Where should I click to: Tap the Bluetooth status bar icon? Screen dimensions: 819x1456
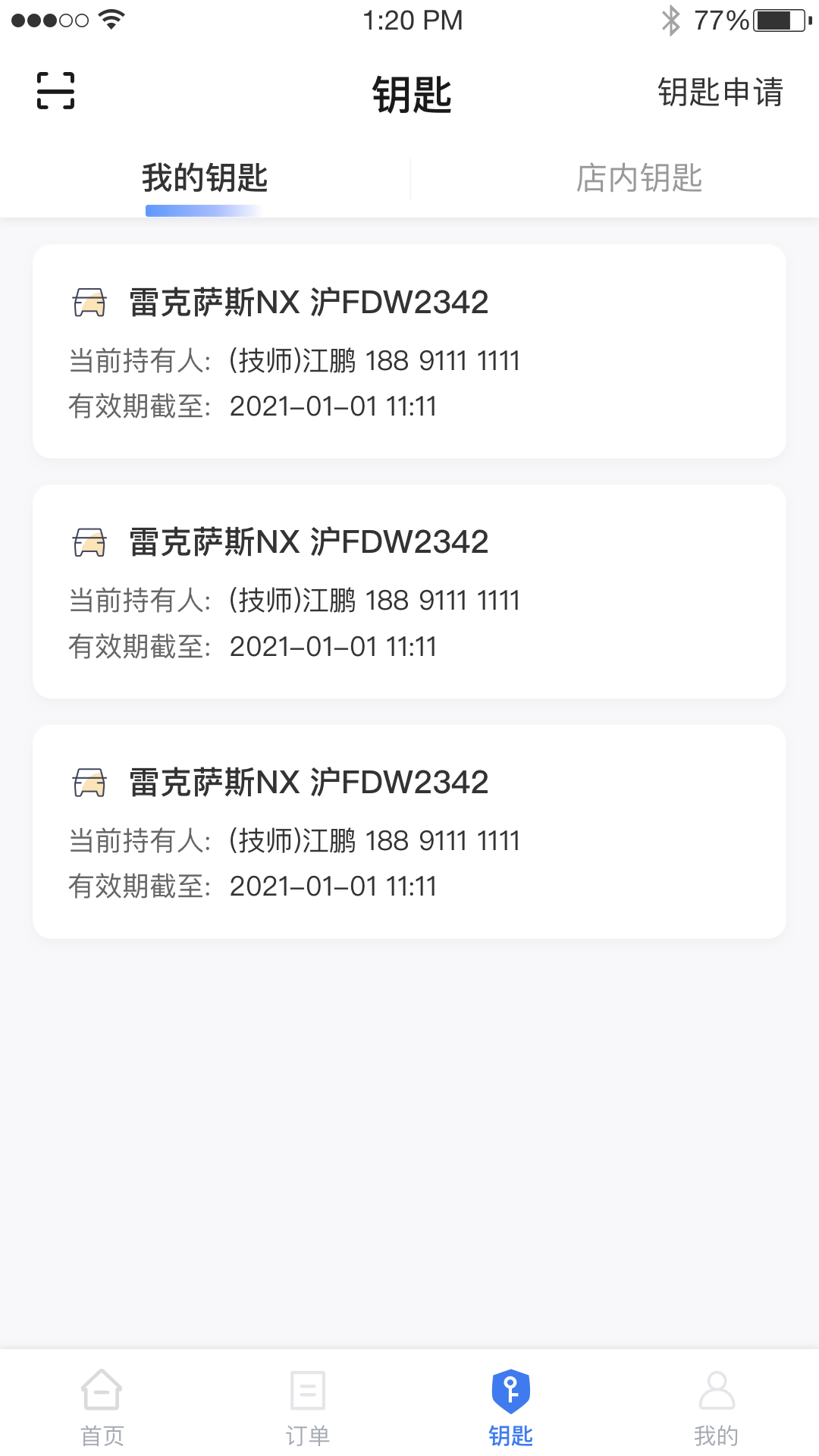tap(670, 19)
